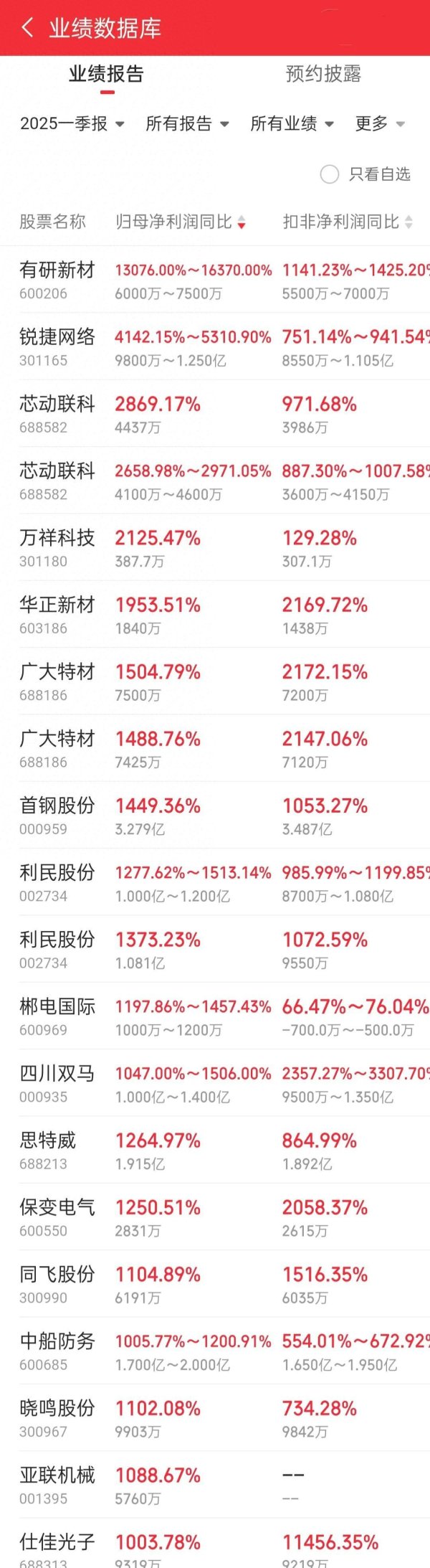Open the 华正新材 stock entry
Viewport: 430px width, 1568px height.
click(x=57, y=613)
